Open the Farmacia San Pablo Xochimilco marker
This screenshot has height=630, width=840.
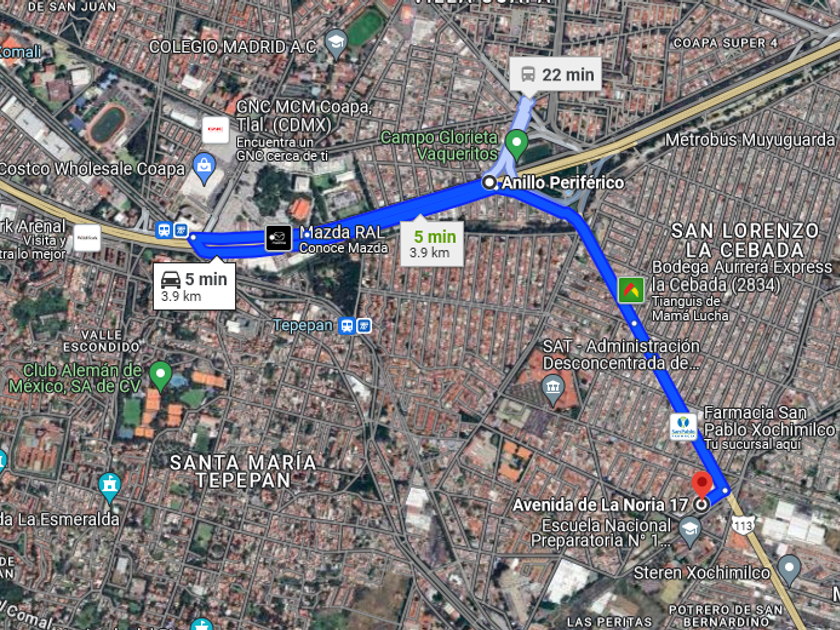coord(684,427)
